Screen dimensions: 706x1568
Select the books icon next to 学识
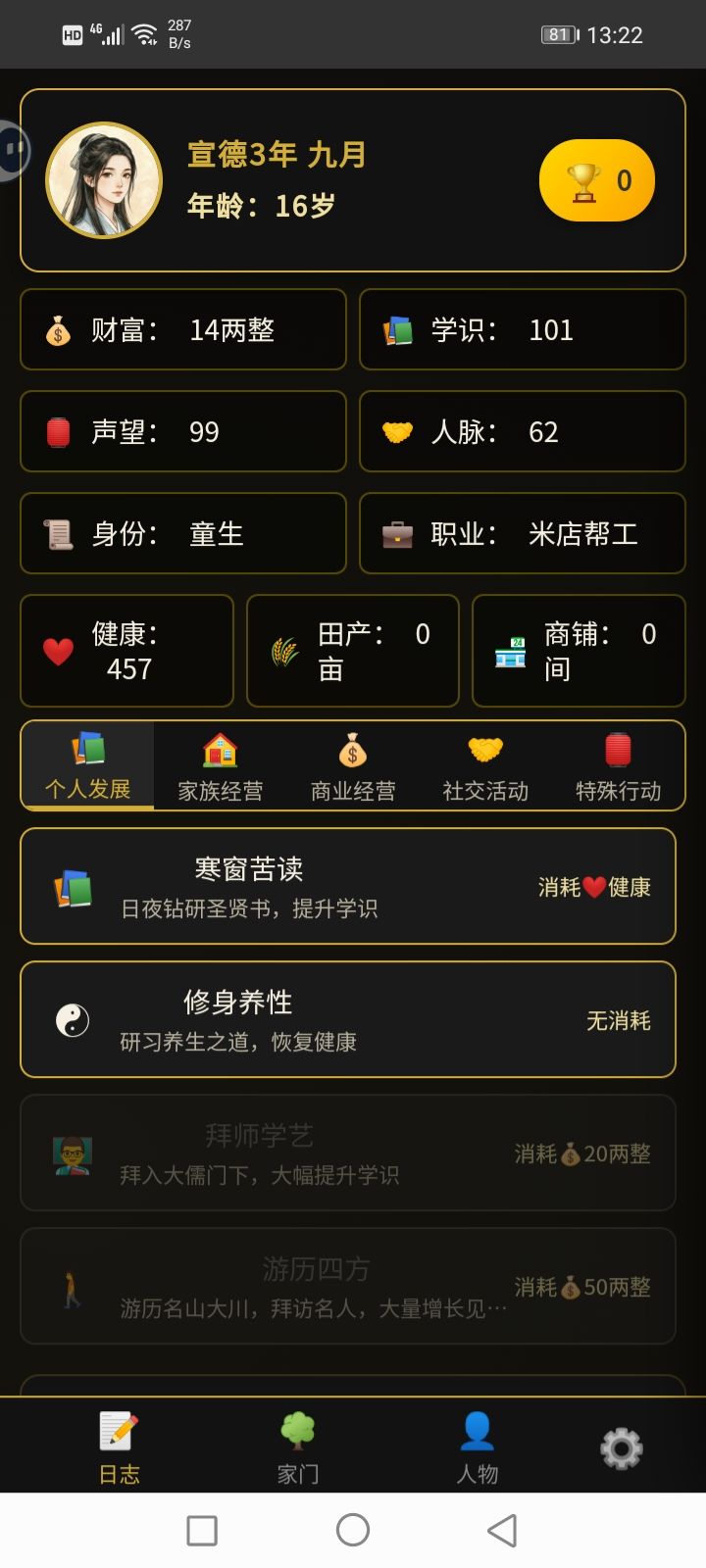click(x=396, y=330)
